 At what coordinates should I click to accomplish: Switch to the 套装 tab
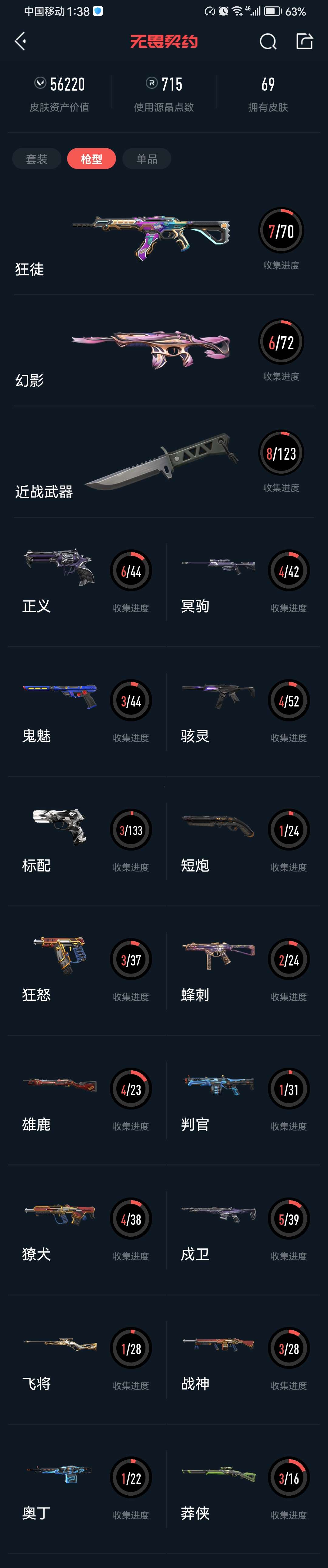tap(36, 159)
